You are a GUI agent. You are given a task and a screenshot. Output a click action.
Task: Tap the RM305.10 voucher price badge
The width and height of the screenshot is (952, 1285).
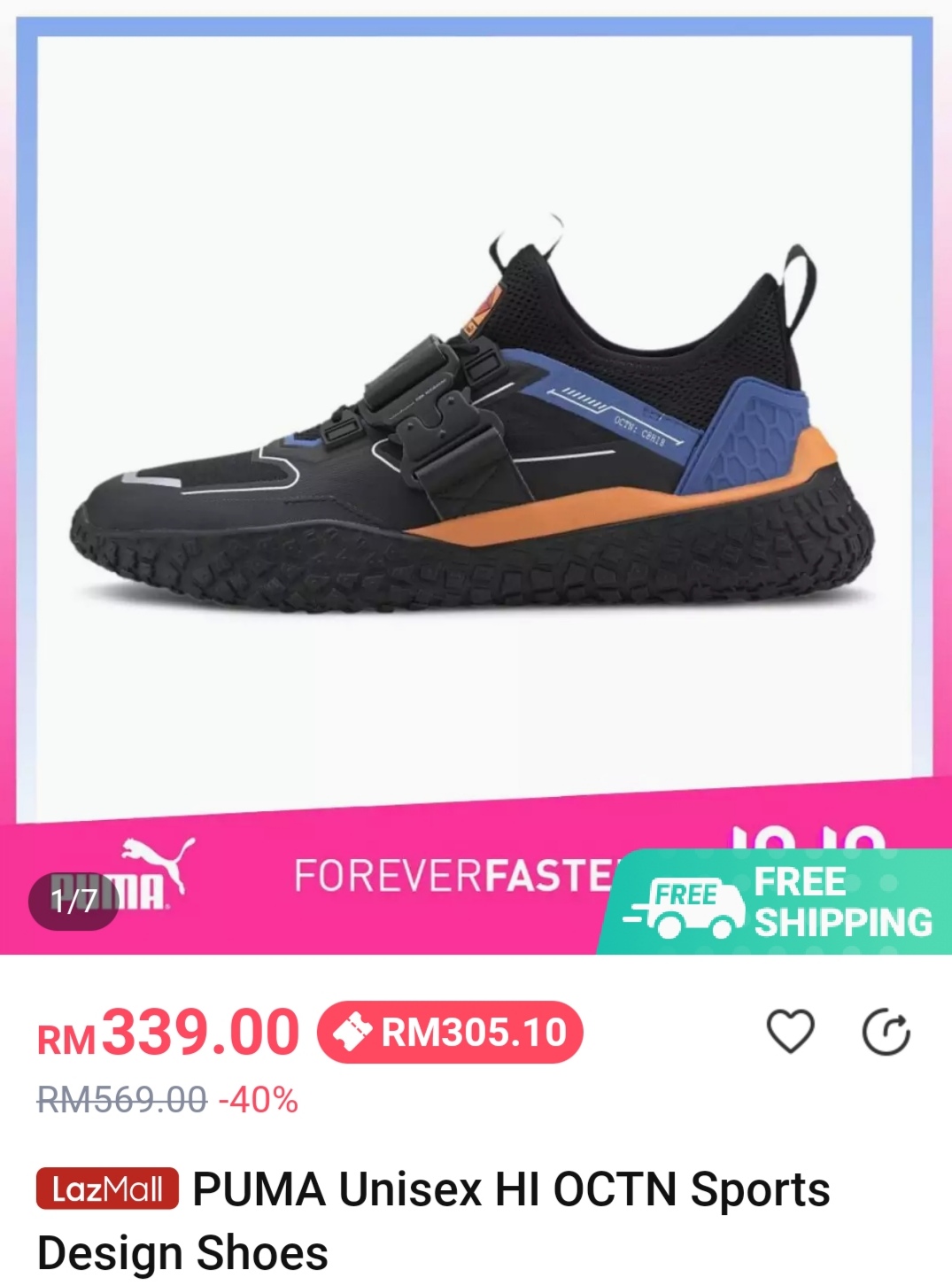pos(450,1033)
